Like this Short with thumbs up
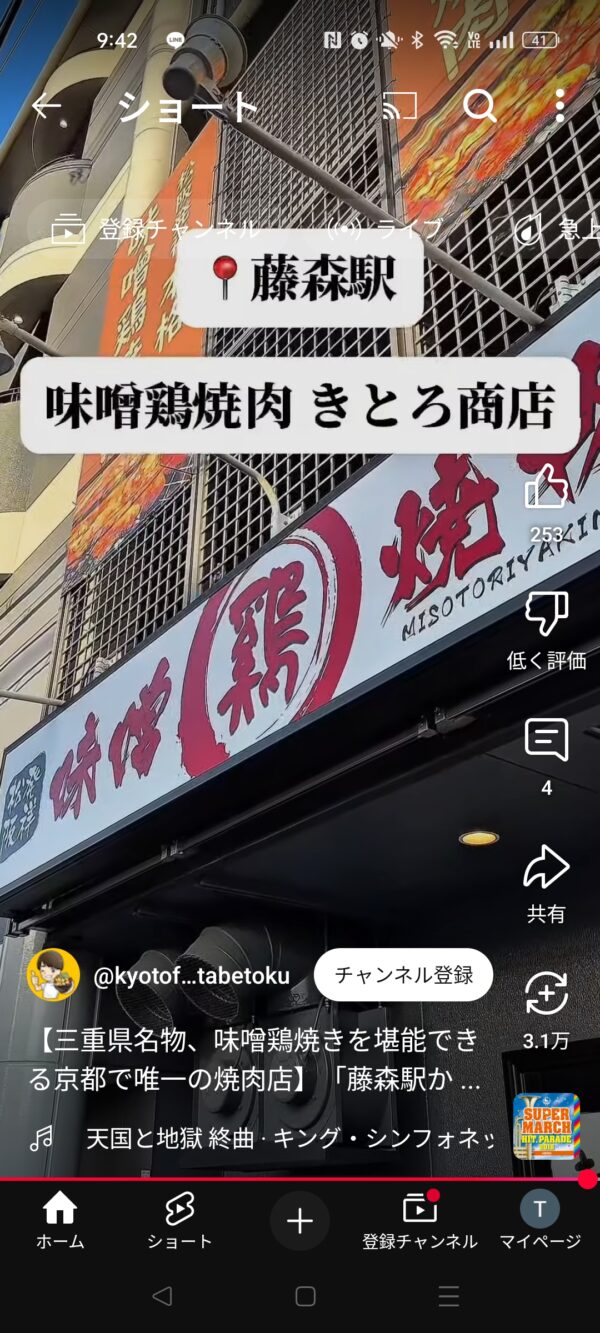The image size is (600, 1333). click(546, 487)
